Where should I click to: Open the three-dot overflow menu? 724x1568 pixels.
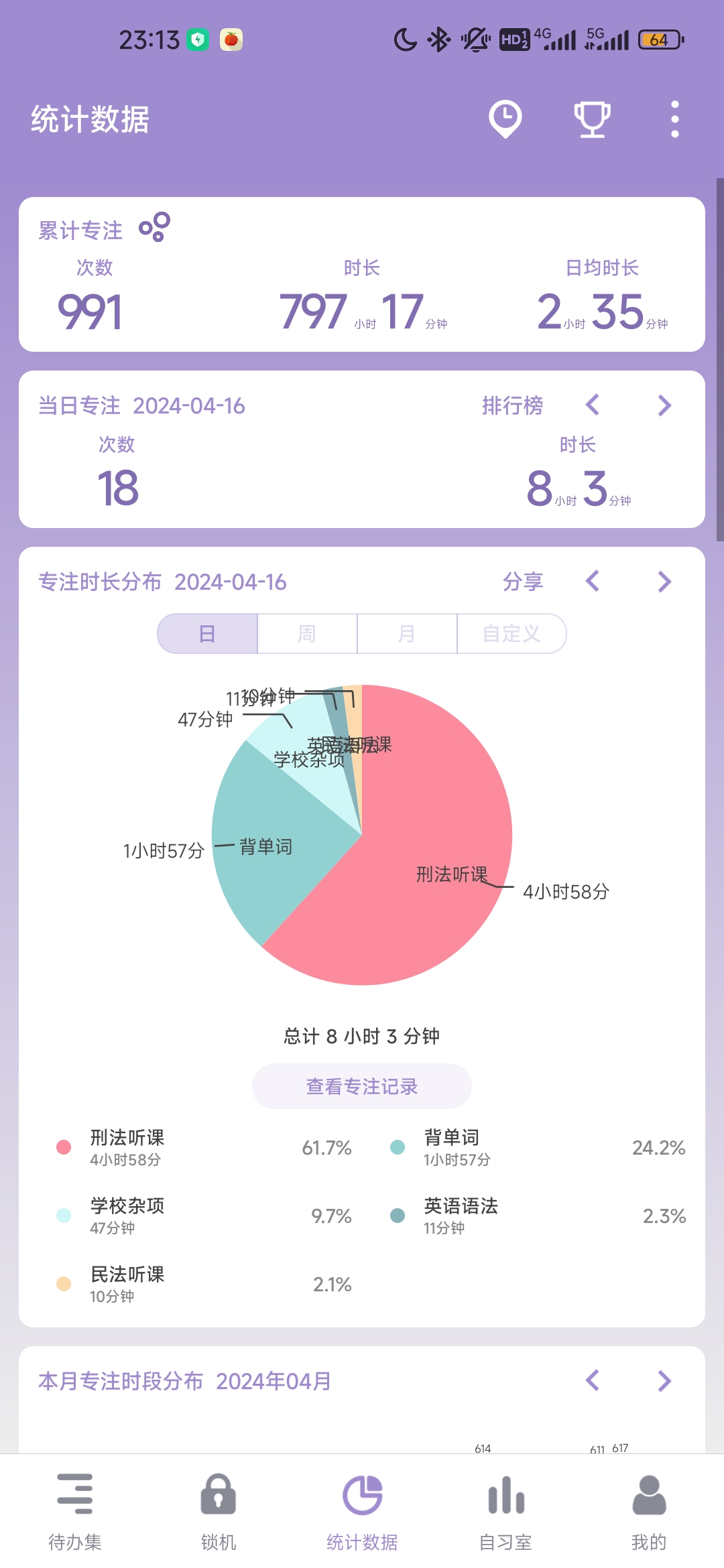(x=674, y=119)
